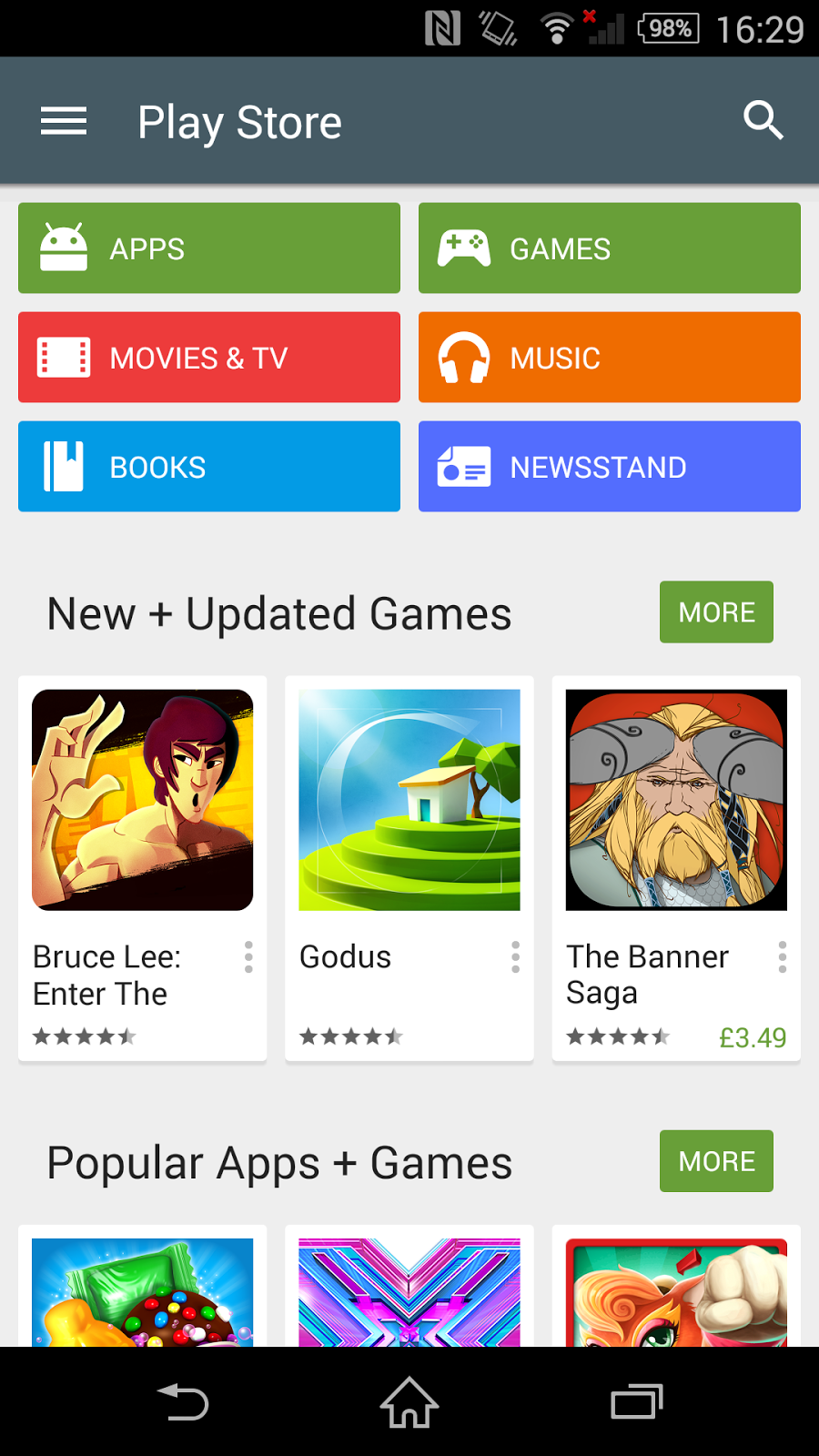Open the Play Store search

click(763, 120)
